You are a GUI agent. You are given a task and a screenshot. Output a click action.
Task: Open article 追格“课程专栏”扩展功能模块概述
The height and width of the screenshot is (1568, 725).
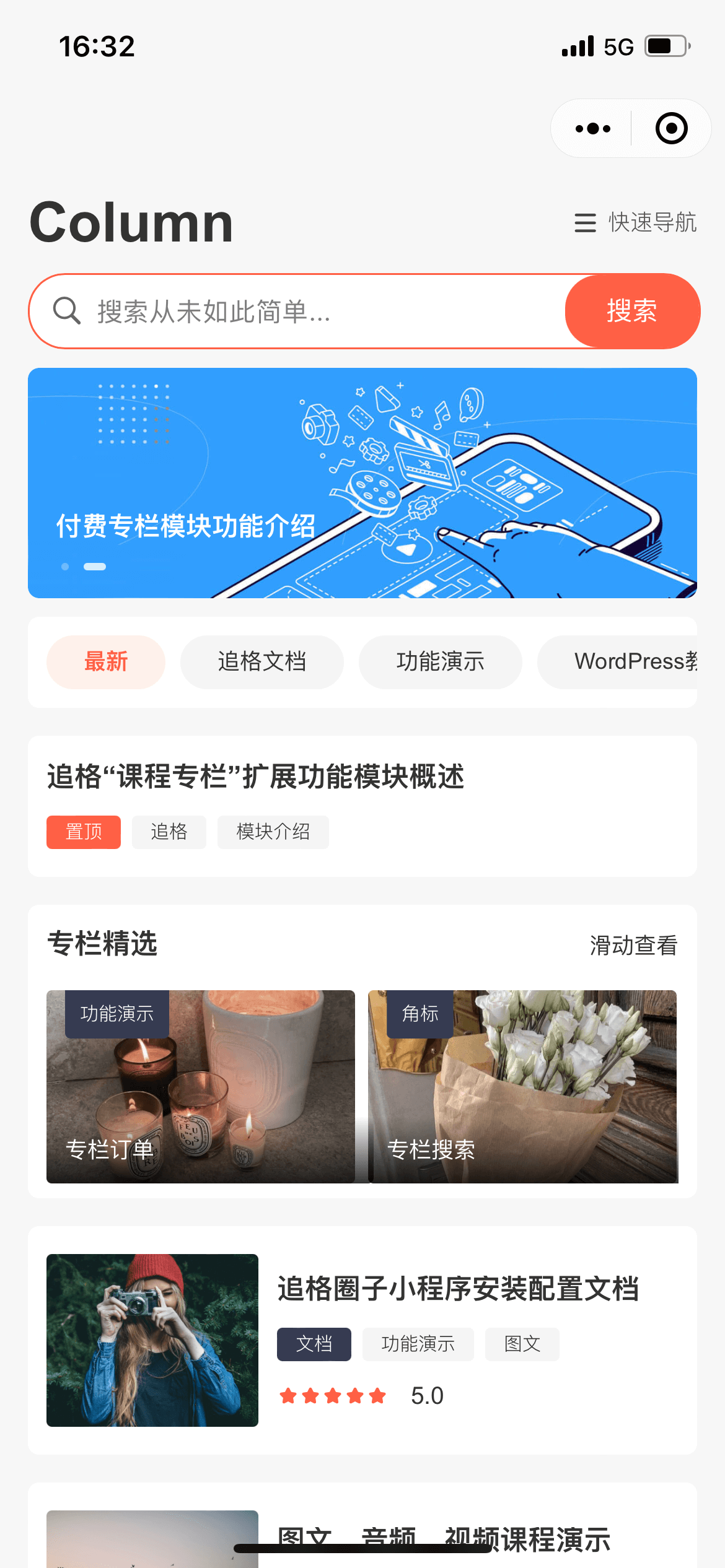[x=255, y=777]
